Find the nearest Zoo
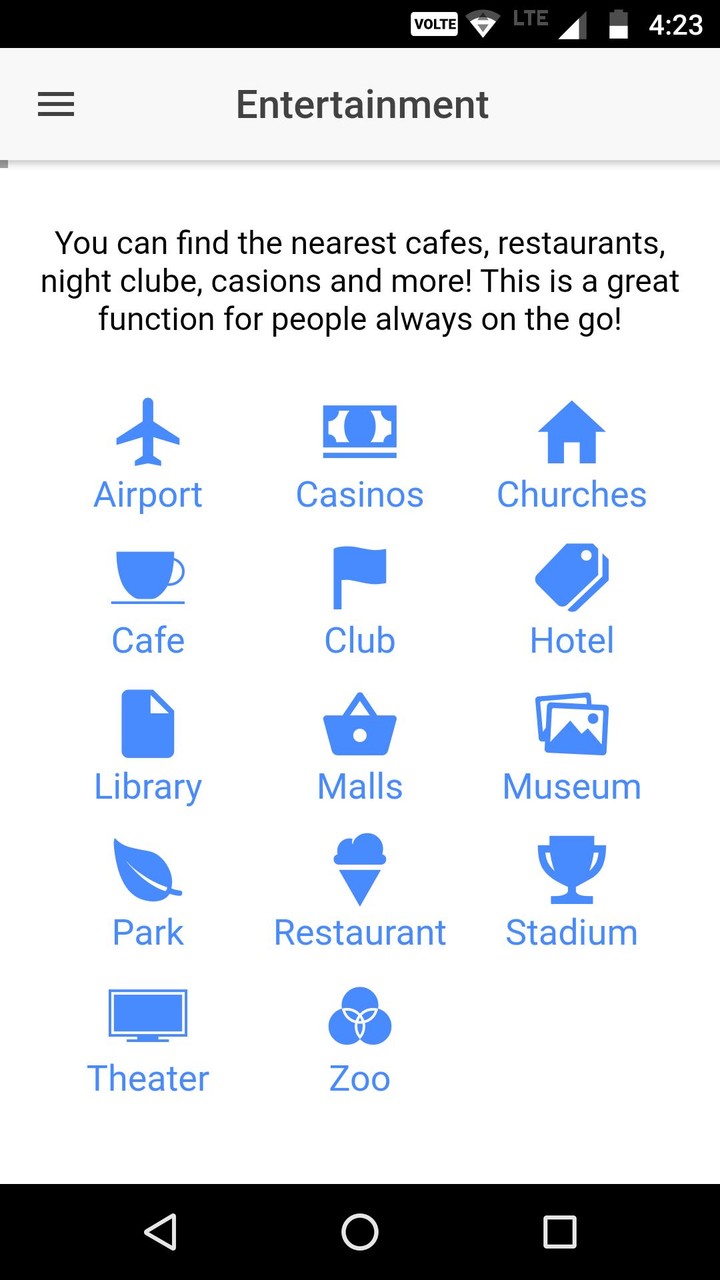 coord(360,1039)
